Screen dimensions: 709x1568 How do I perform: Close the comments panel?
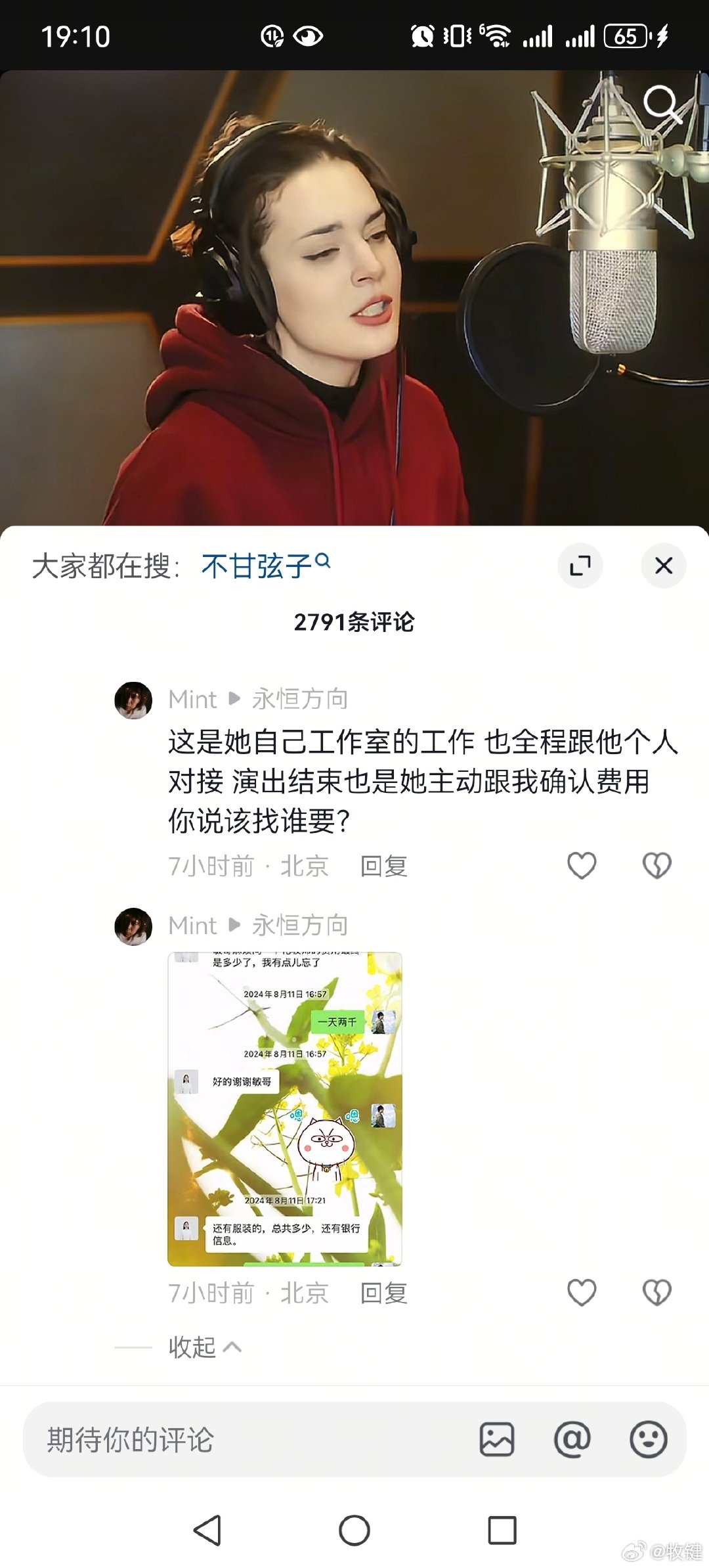[x=663, y=566]
